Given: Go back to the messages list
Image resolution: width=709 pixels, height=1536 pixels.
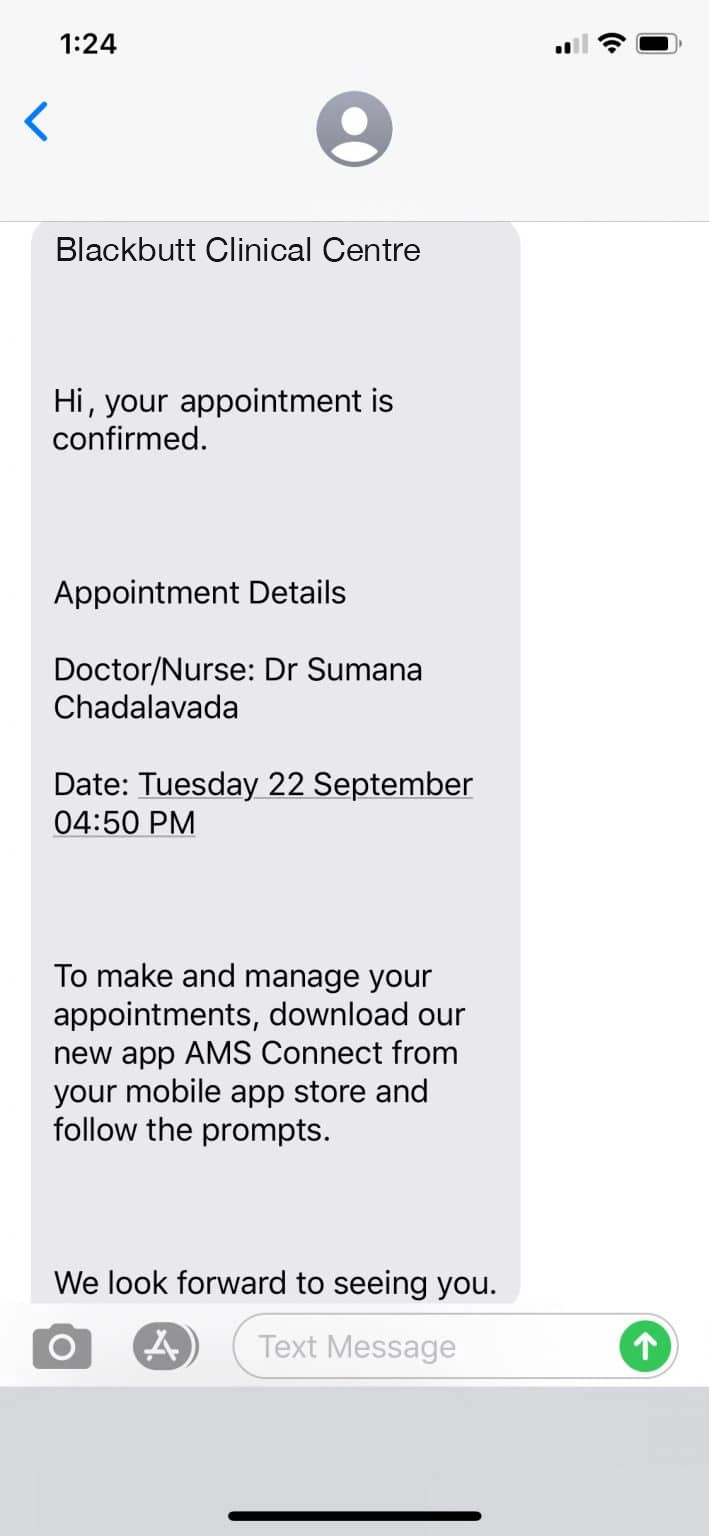Looking at the screenshot, I should point(36,122).
